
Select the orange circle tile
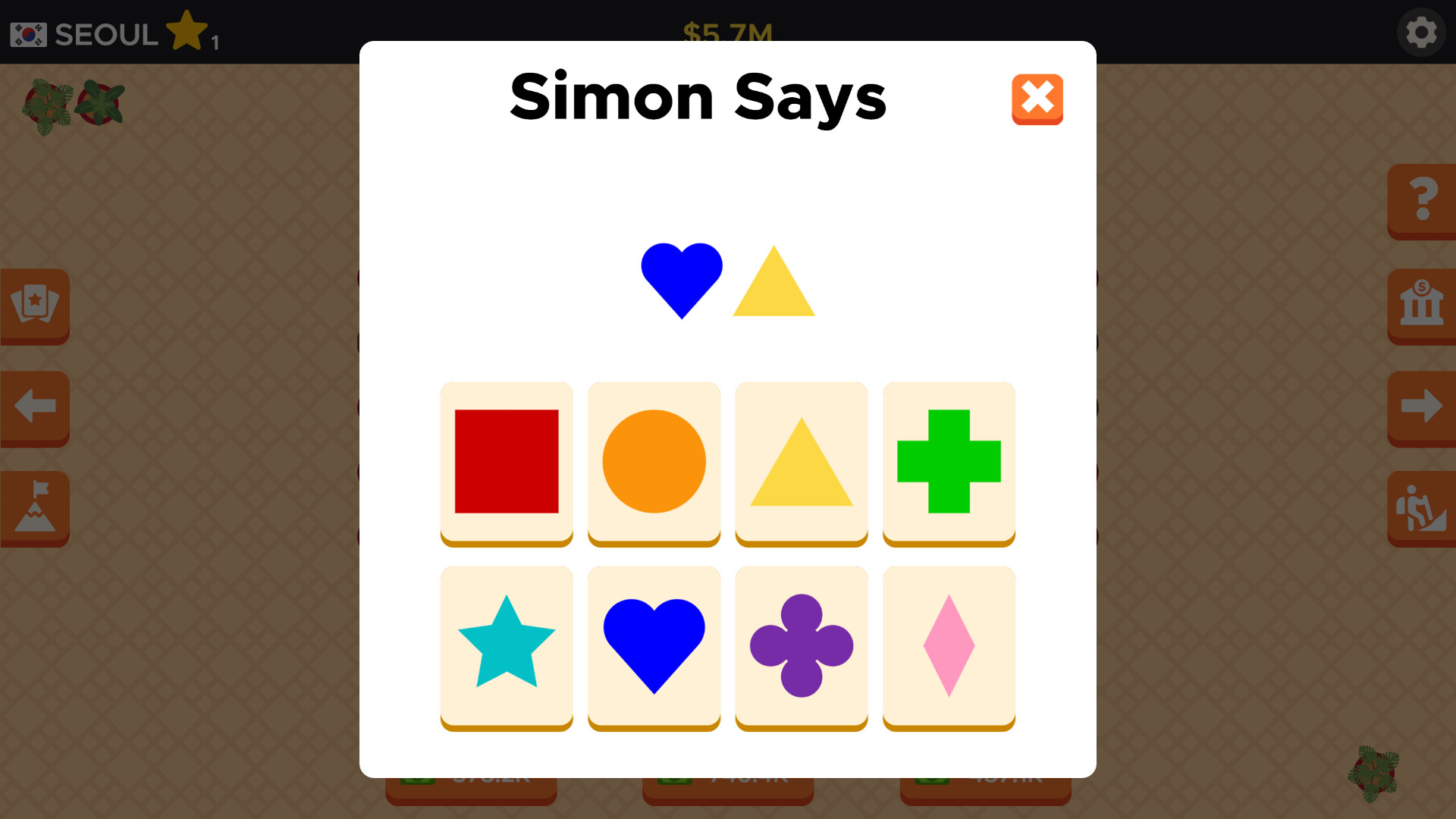(x=654, y=462)
